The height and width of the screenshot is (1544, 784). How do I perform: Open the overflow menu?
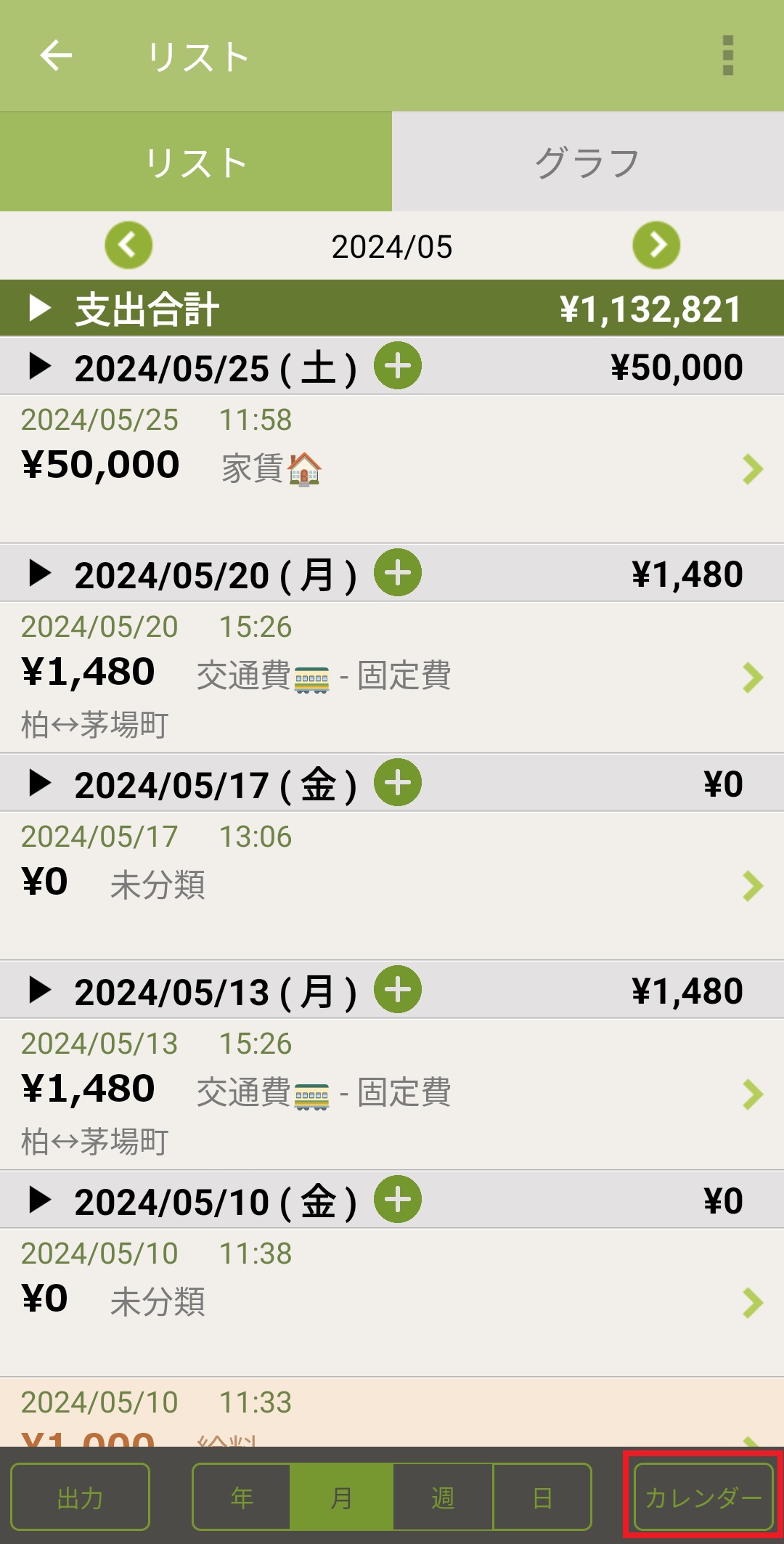(728, 56)
